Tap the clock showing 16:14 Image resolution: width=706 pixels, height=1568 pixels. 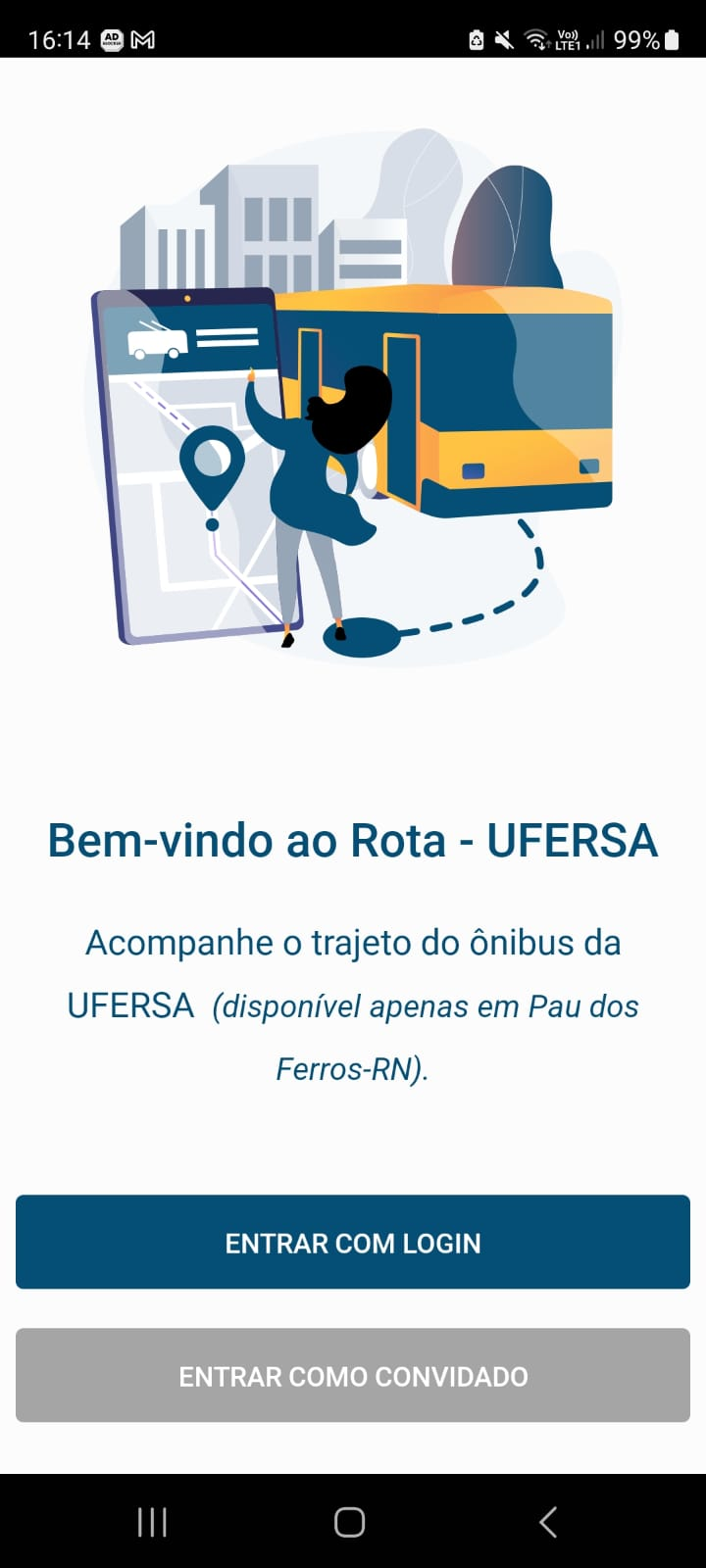point(61,39)
